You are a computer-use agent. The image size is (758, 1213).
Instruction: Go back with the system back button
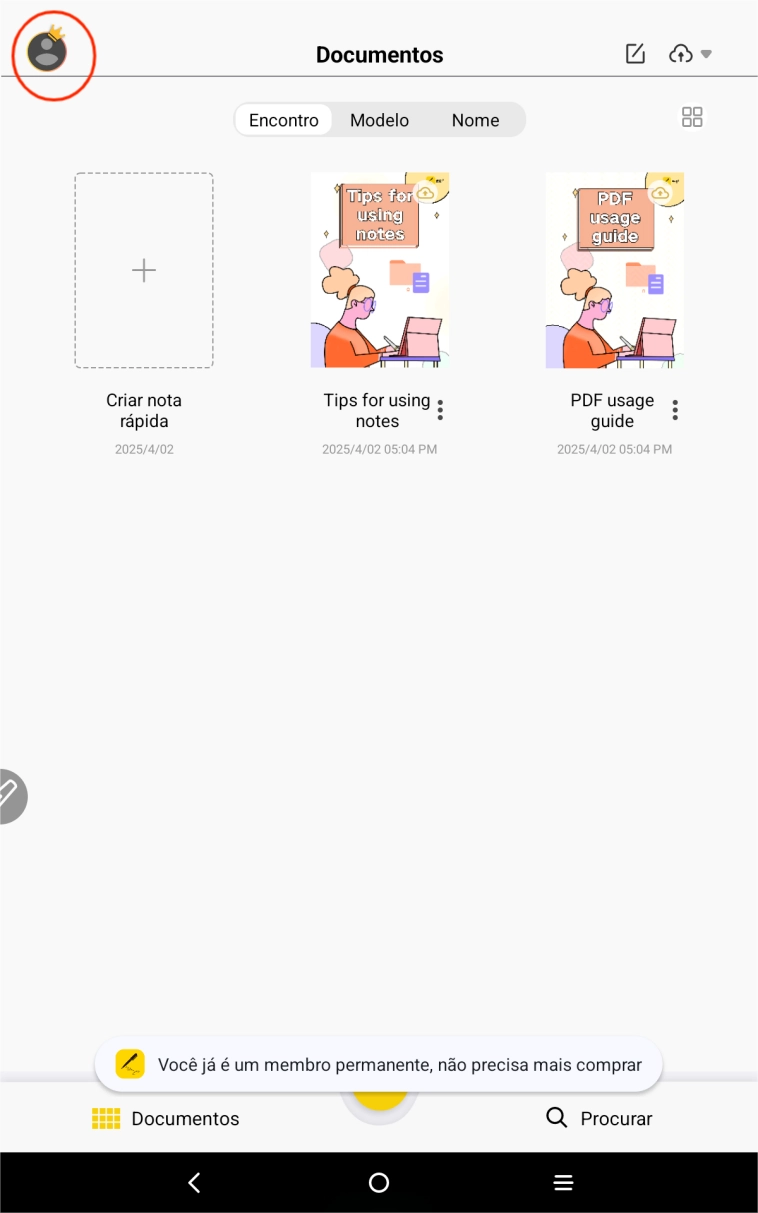pos(194,1183)
